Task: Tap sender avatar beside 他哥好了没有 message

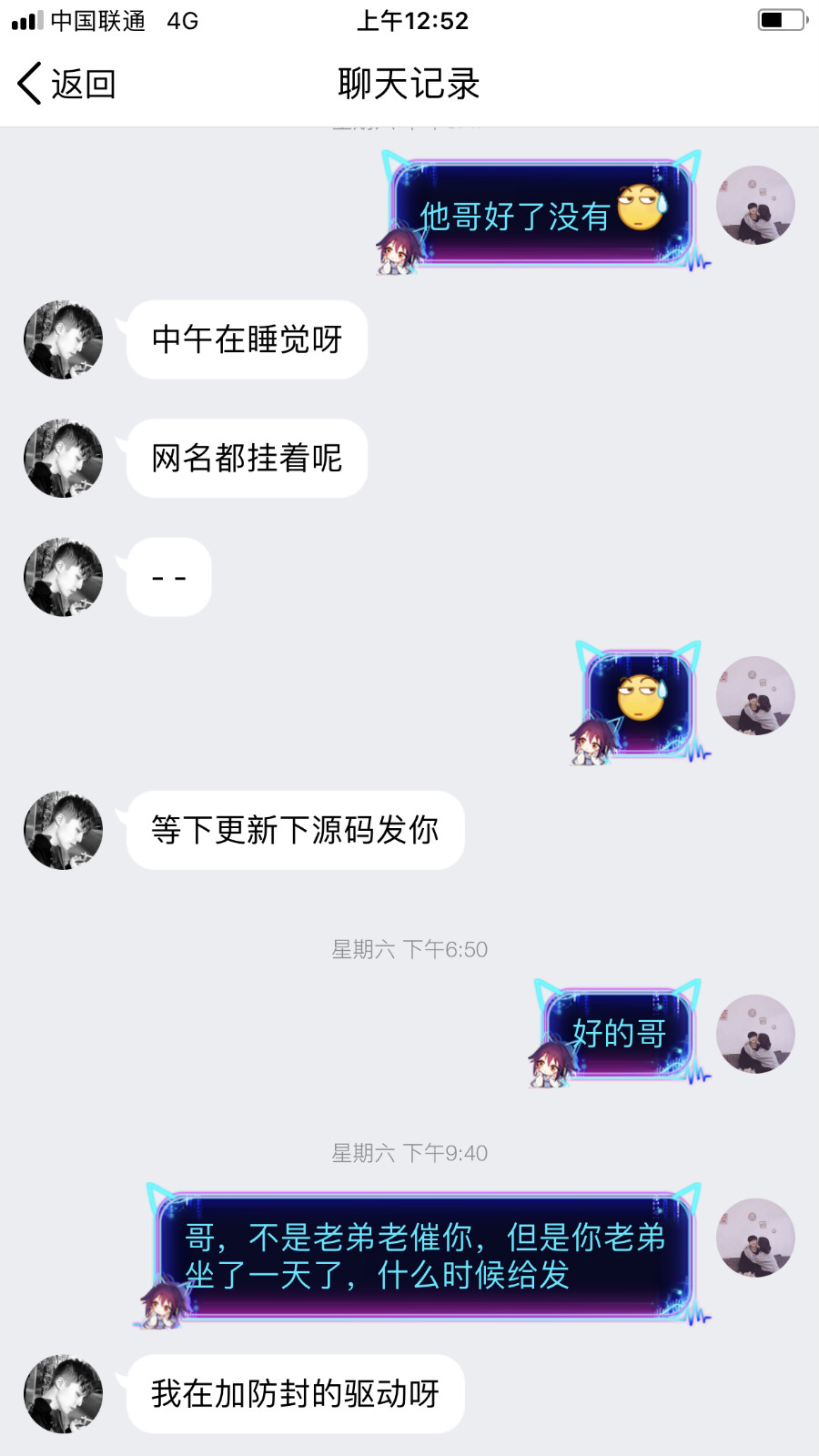Action: click(x=755, y=205)
